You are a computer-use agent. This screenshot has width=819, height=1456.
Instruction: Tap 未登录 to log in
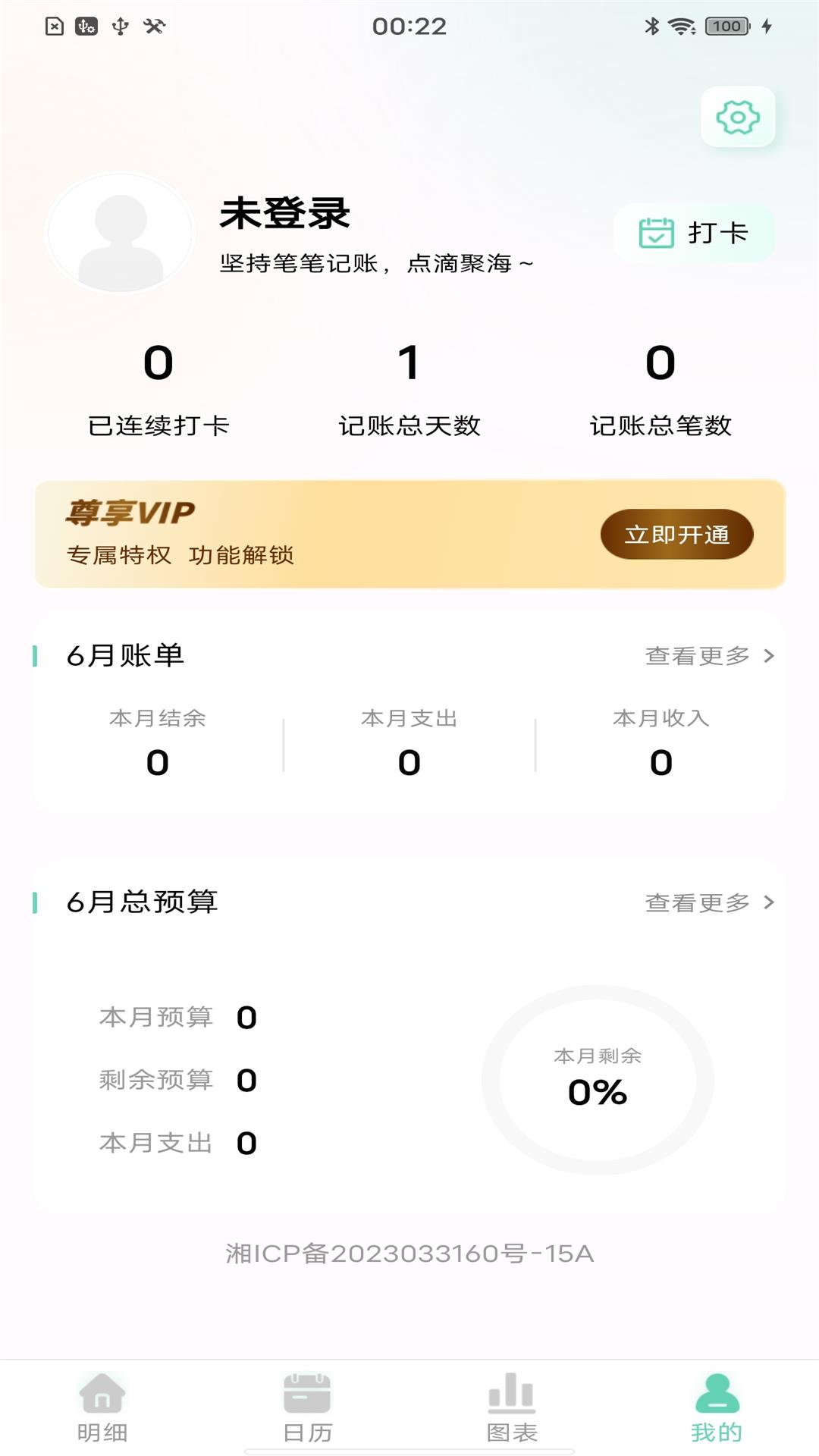point(284,215)
